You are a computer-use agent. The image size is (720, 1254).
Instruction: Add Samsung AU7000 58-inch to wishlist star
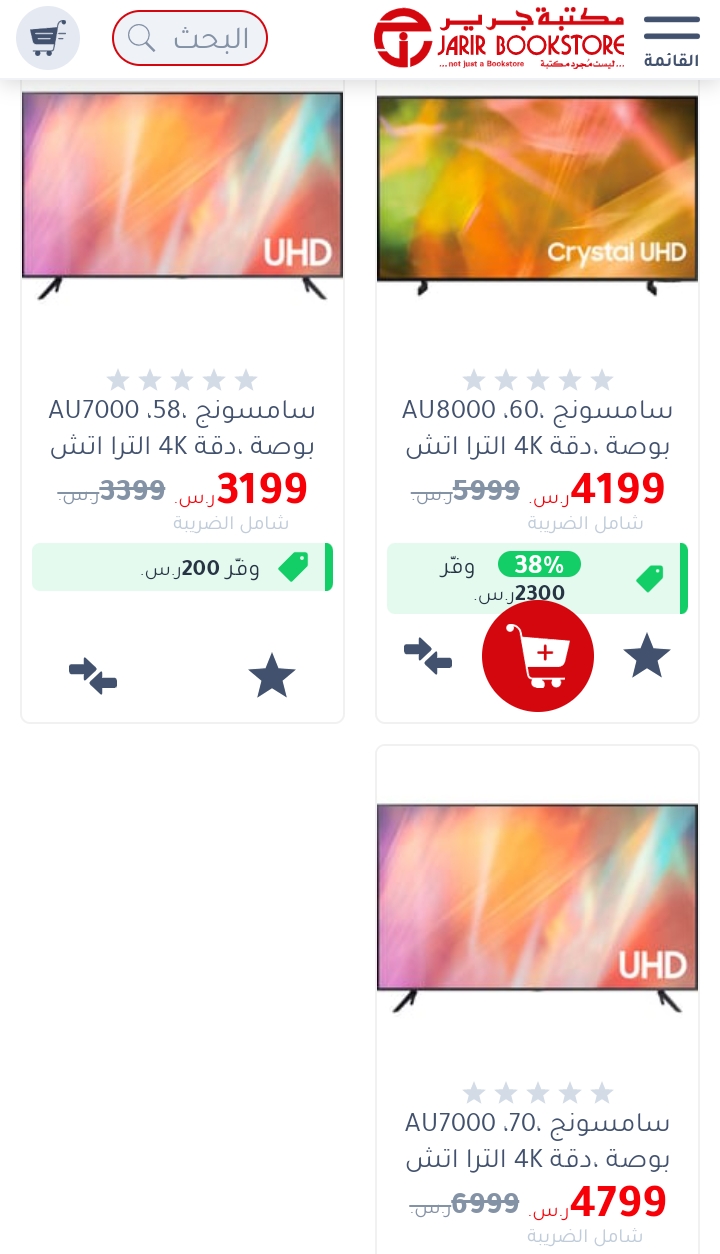click(x=272, y=676)
